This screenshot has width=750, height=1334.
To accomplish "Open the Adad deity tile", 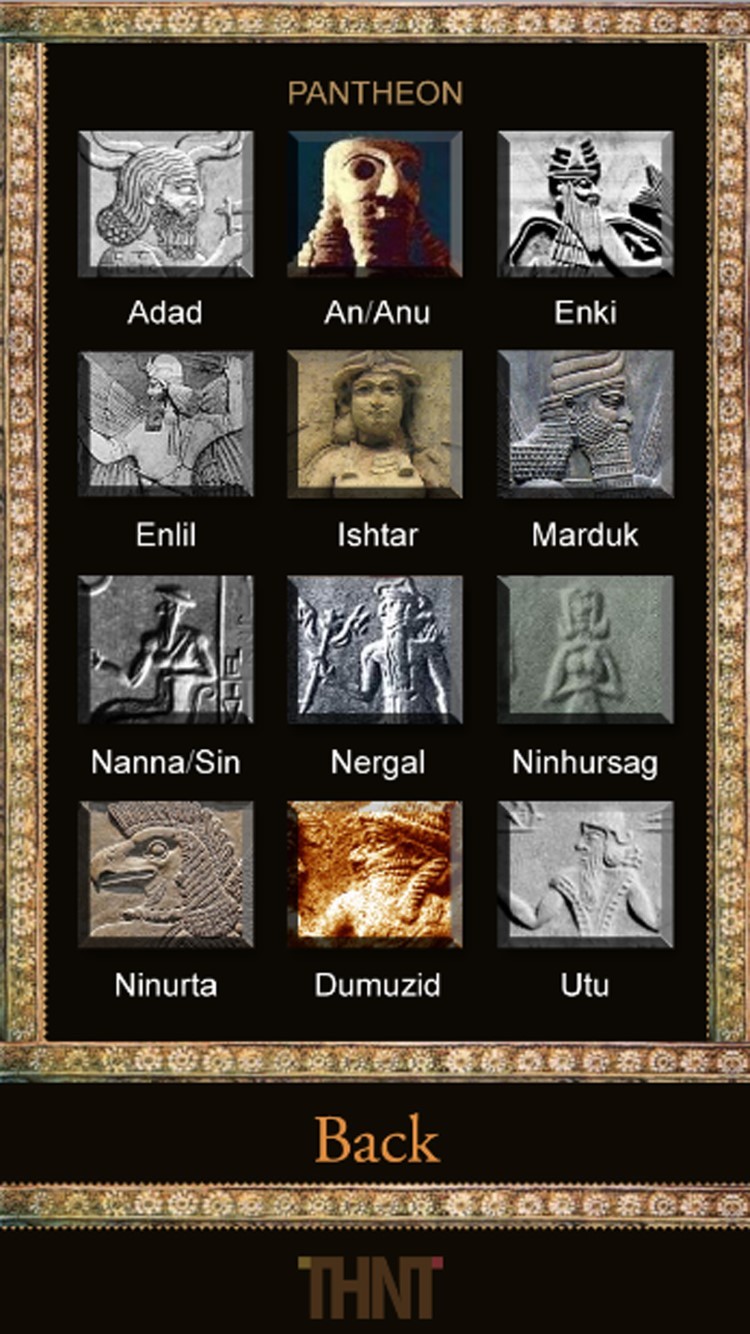I will pos(165,204).
